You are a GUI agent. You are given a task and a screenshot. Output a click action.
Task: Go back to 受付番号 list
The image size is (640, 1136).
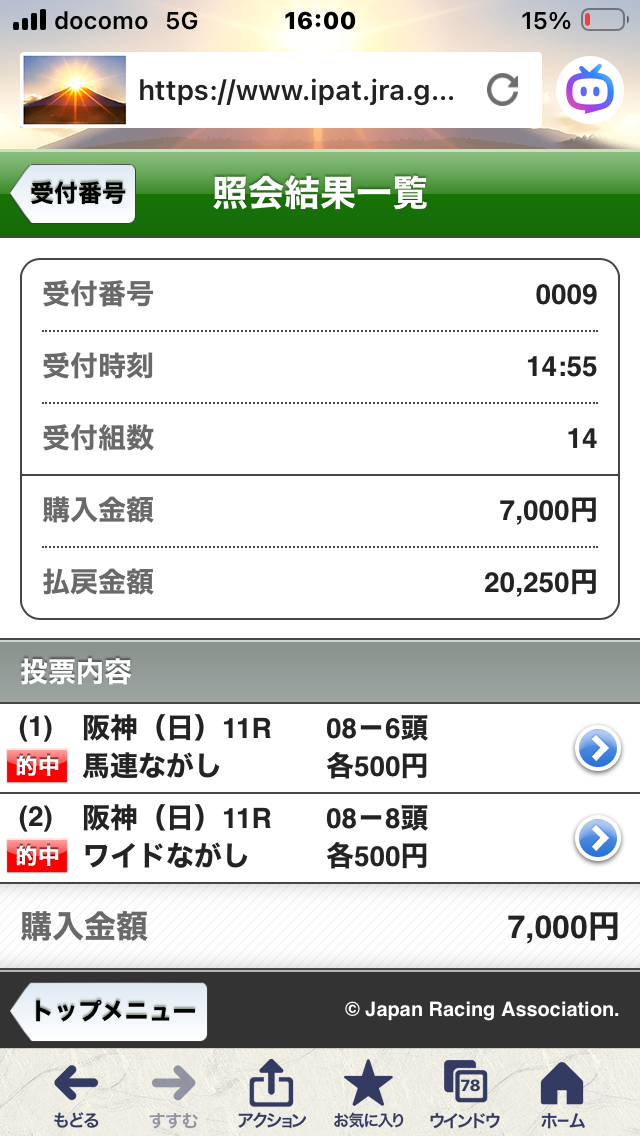[75, 192]
